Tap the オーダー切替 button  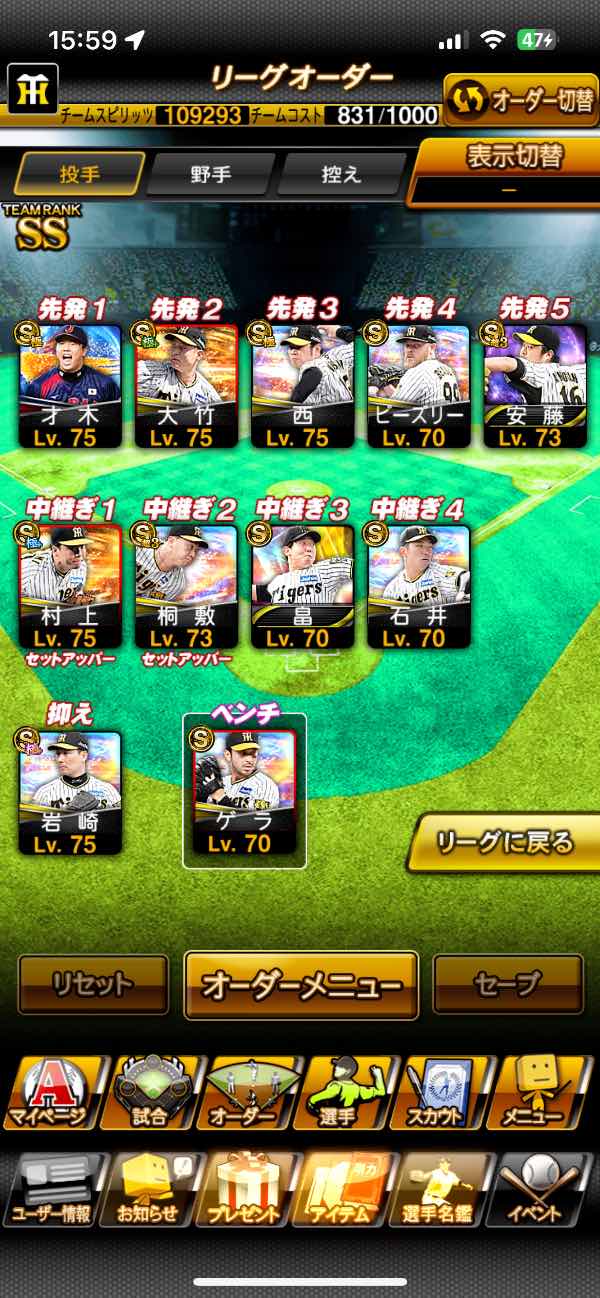coord(520,101)
